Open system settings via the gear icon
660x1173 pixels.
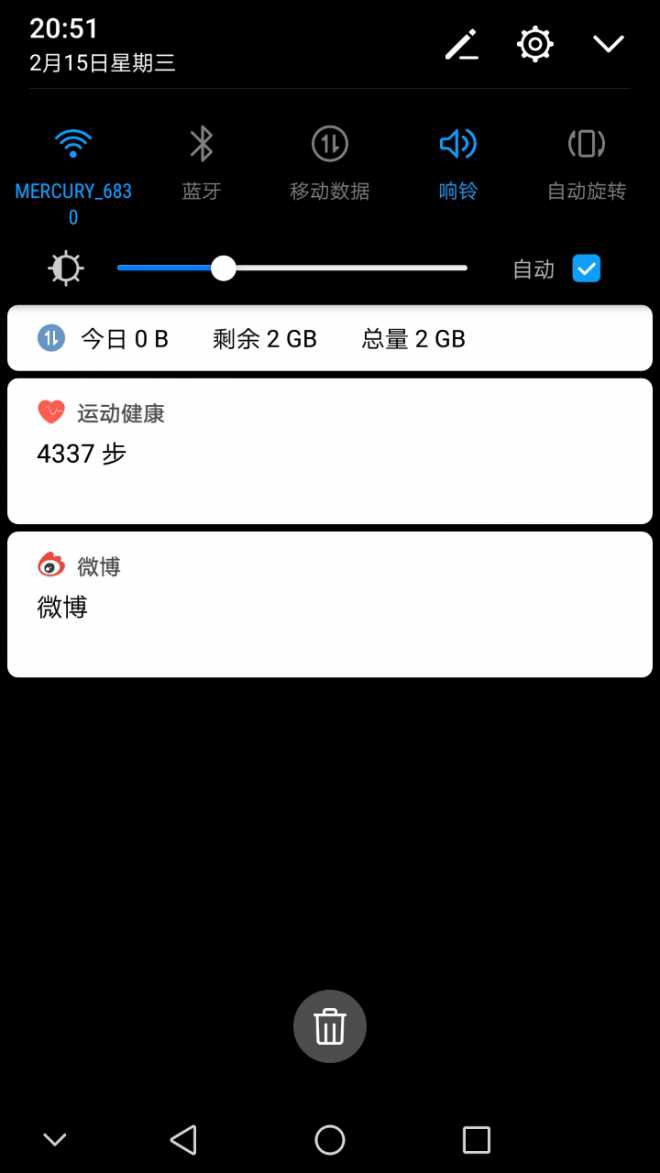click(535, 44)
